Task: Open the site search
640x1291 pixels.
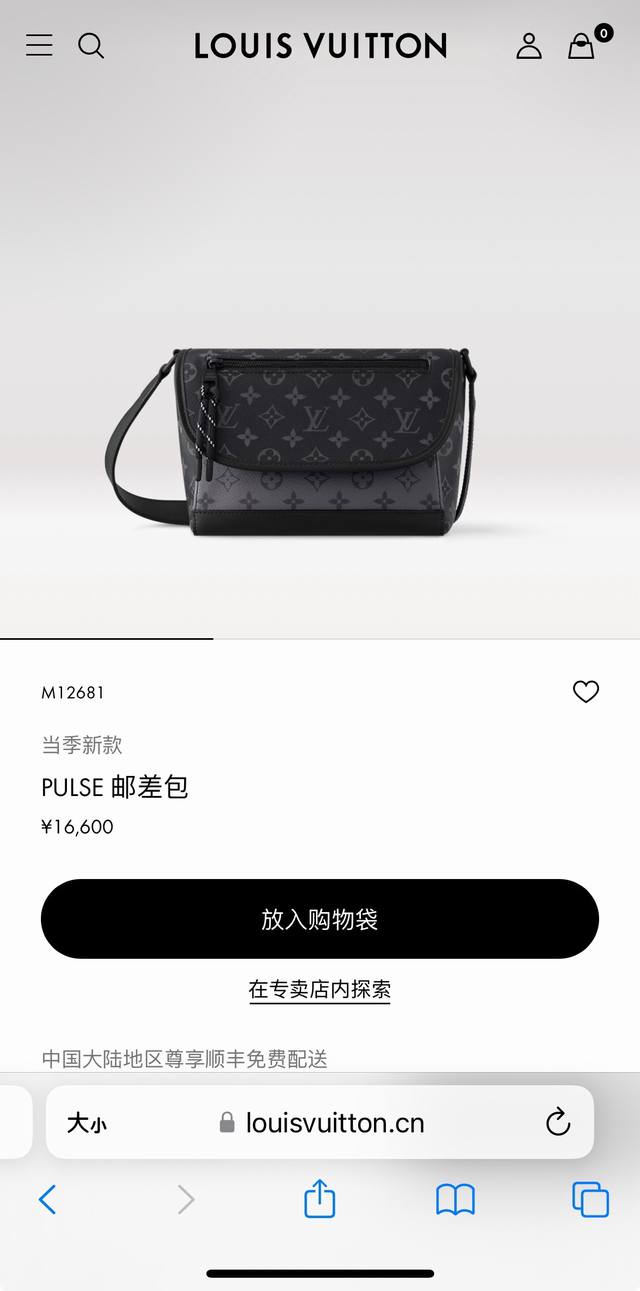Action: pyautogui.click(x=91, y=45)
